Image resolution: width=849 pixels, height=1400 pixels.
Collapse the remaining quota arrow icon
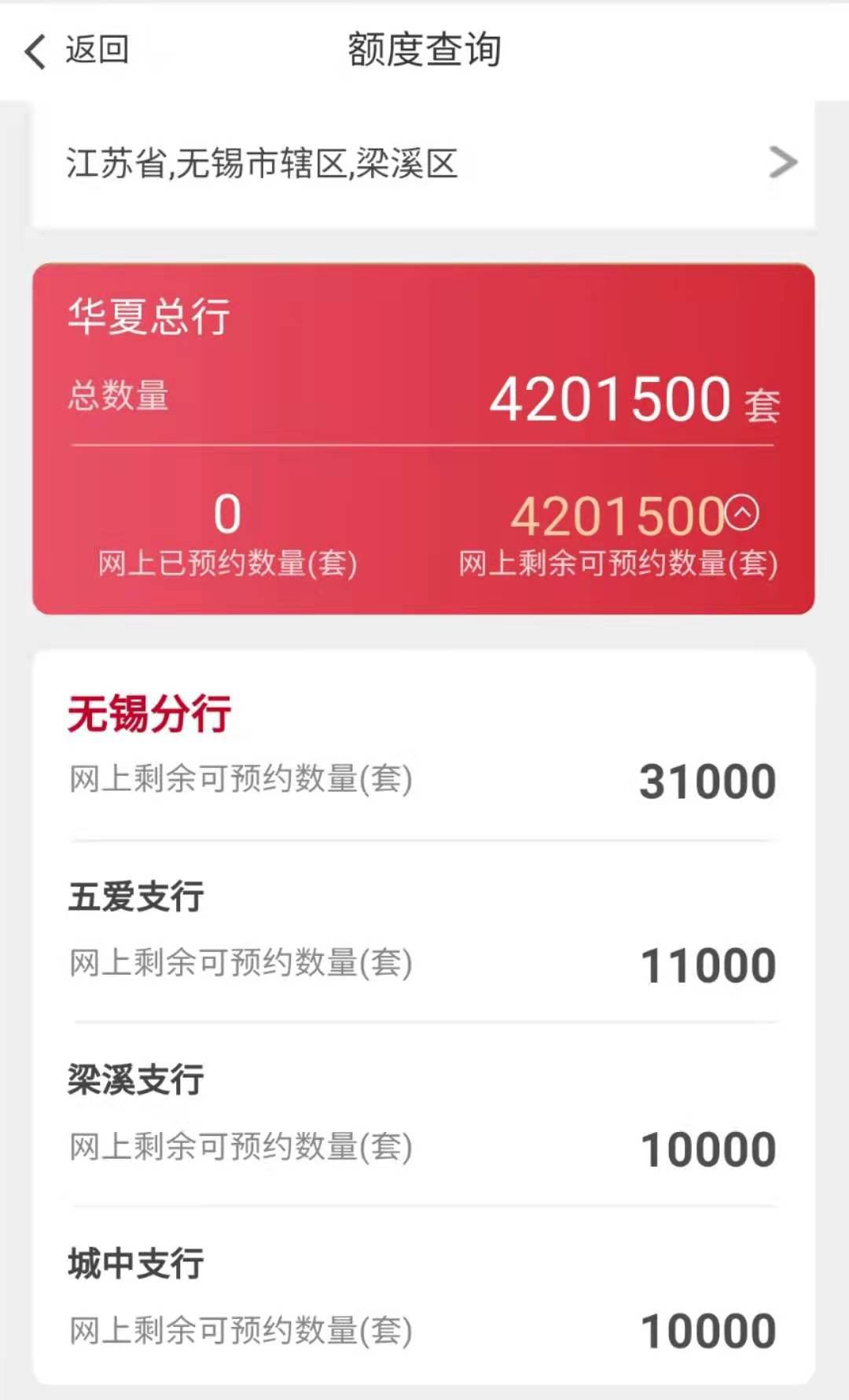[x=741, y=513]
